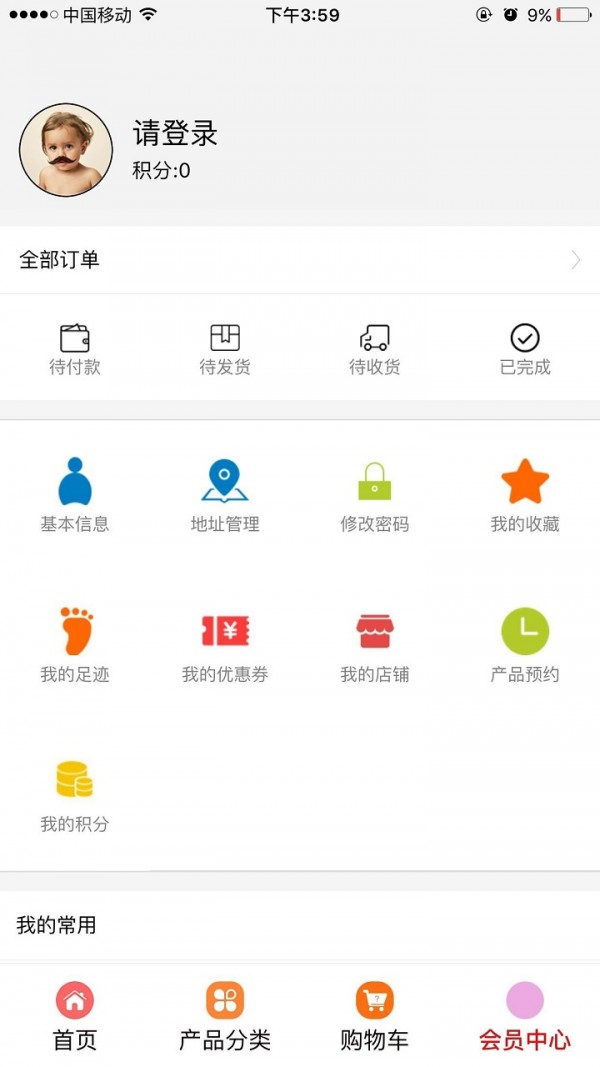Viewport: 600px width, 1067px height.
Task: Select the 会员中心 tab
Action: click(x=525, y=1016)
